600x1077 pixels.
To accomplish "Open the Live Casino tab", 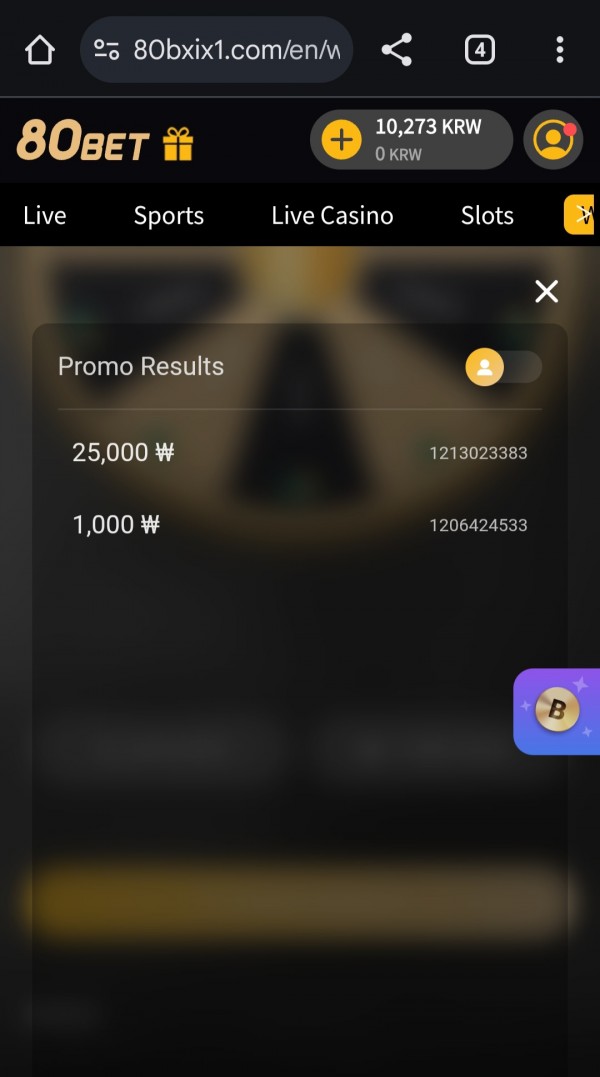I will tap(332, 215).
